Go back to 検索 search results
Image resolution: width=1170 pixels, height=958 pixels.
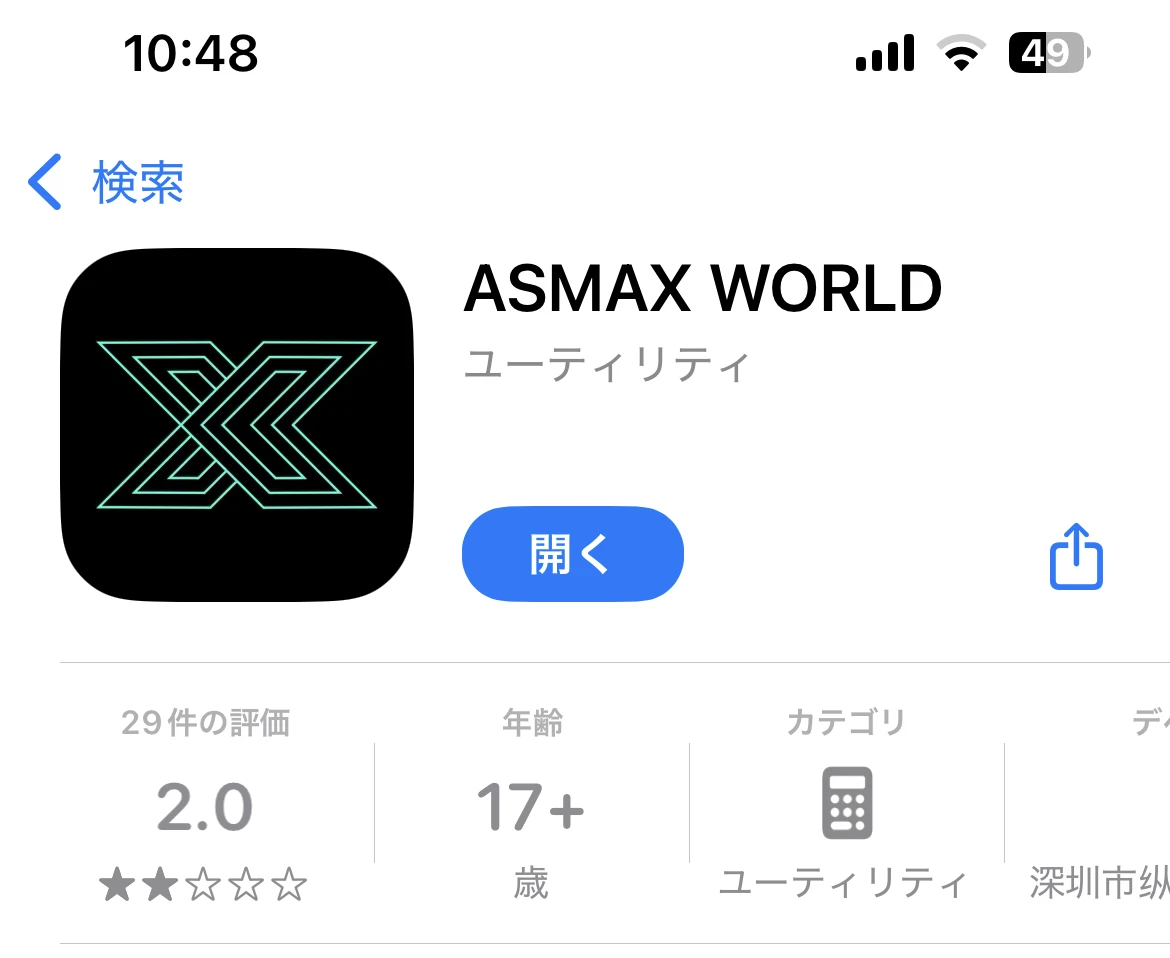tap(105, 183)
